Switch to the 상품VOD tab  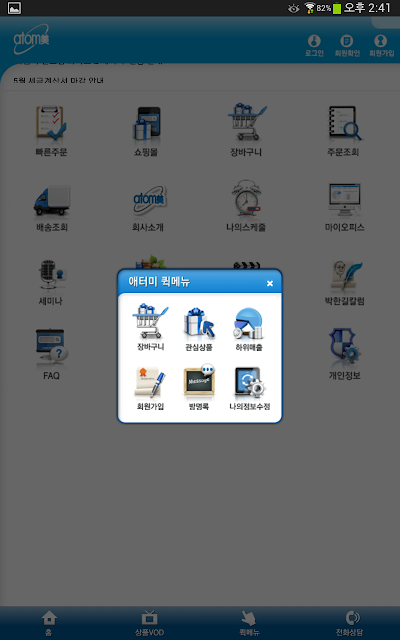pos(149,623)
